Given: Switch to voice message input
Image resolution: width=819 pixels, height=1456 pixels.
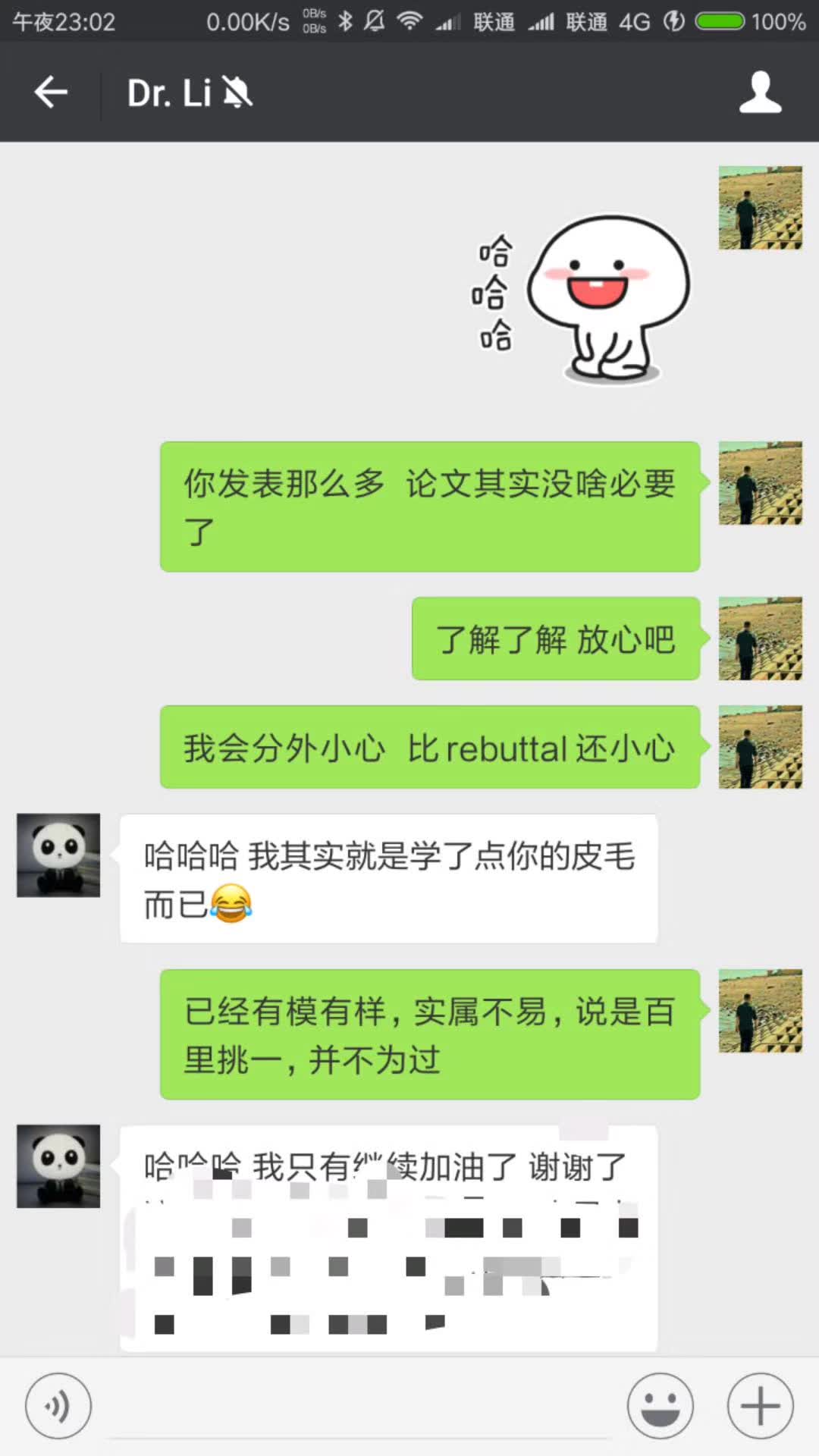Looking at the screenshot, I should [58, 1406].
